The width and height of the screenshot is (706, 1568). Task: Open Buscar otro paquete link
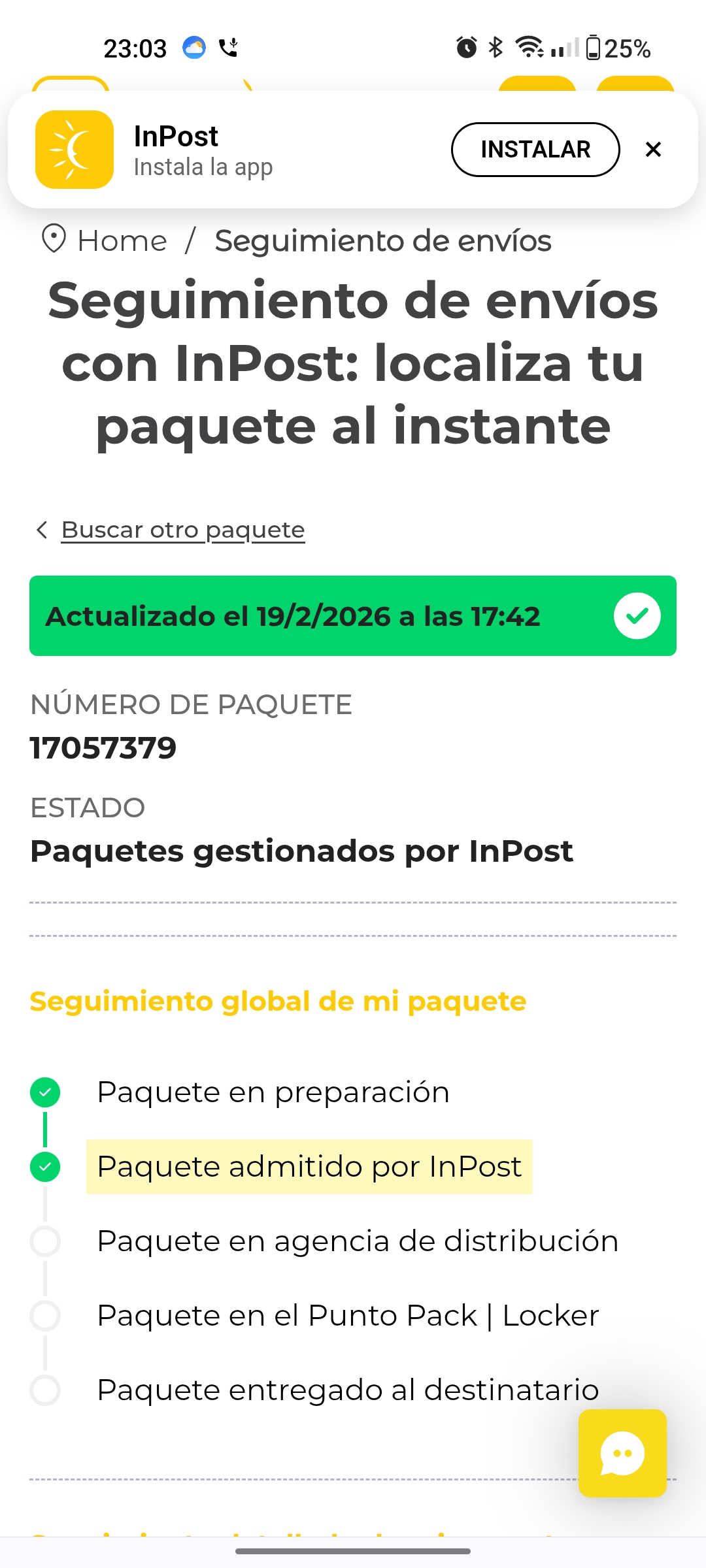tap(182, 530)
